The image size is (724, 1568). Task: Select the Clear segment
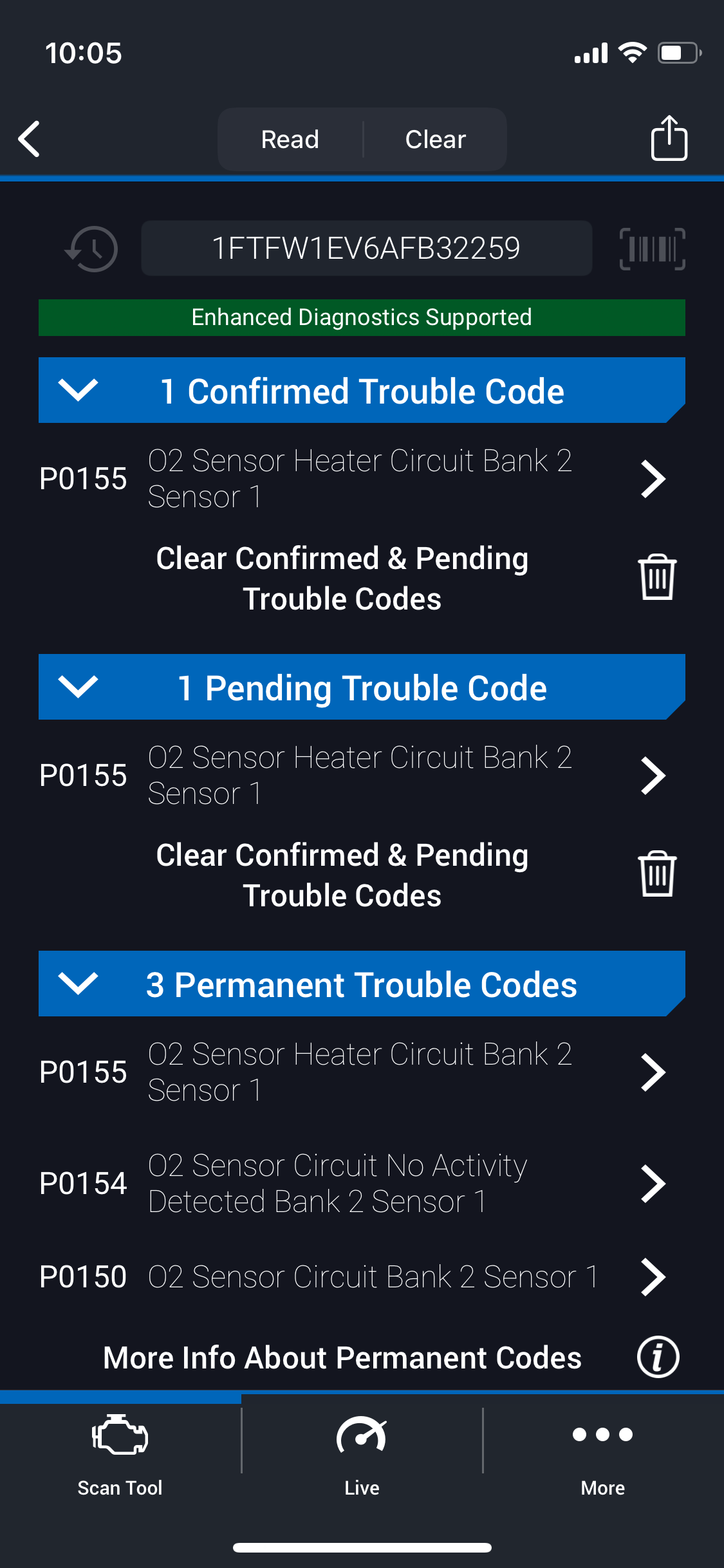tap(436, 139)
